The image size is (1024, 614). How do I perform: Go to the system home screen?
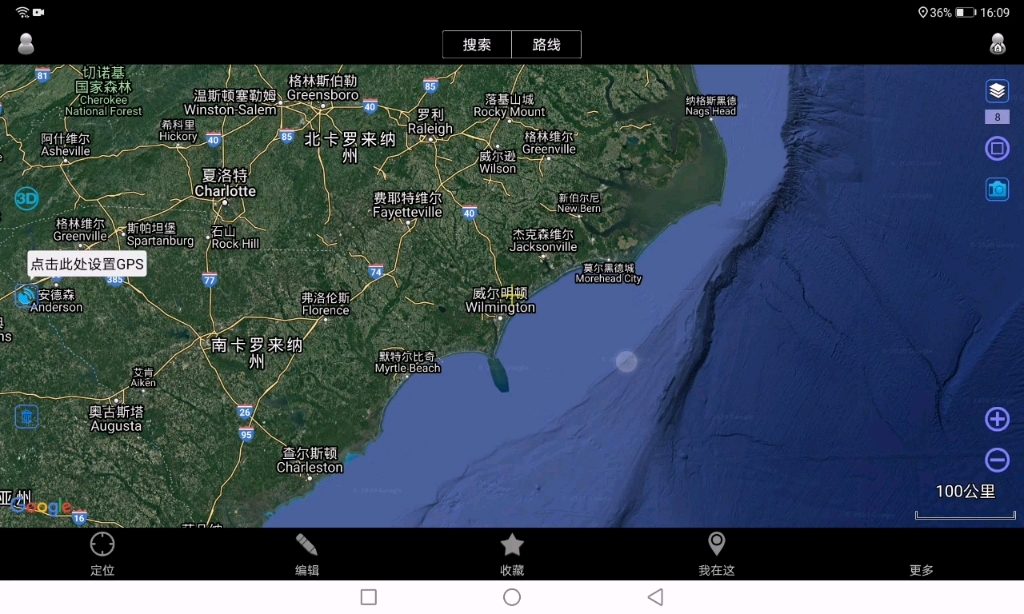(x=512, y=597)
